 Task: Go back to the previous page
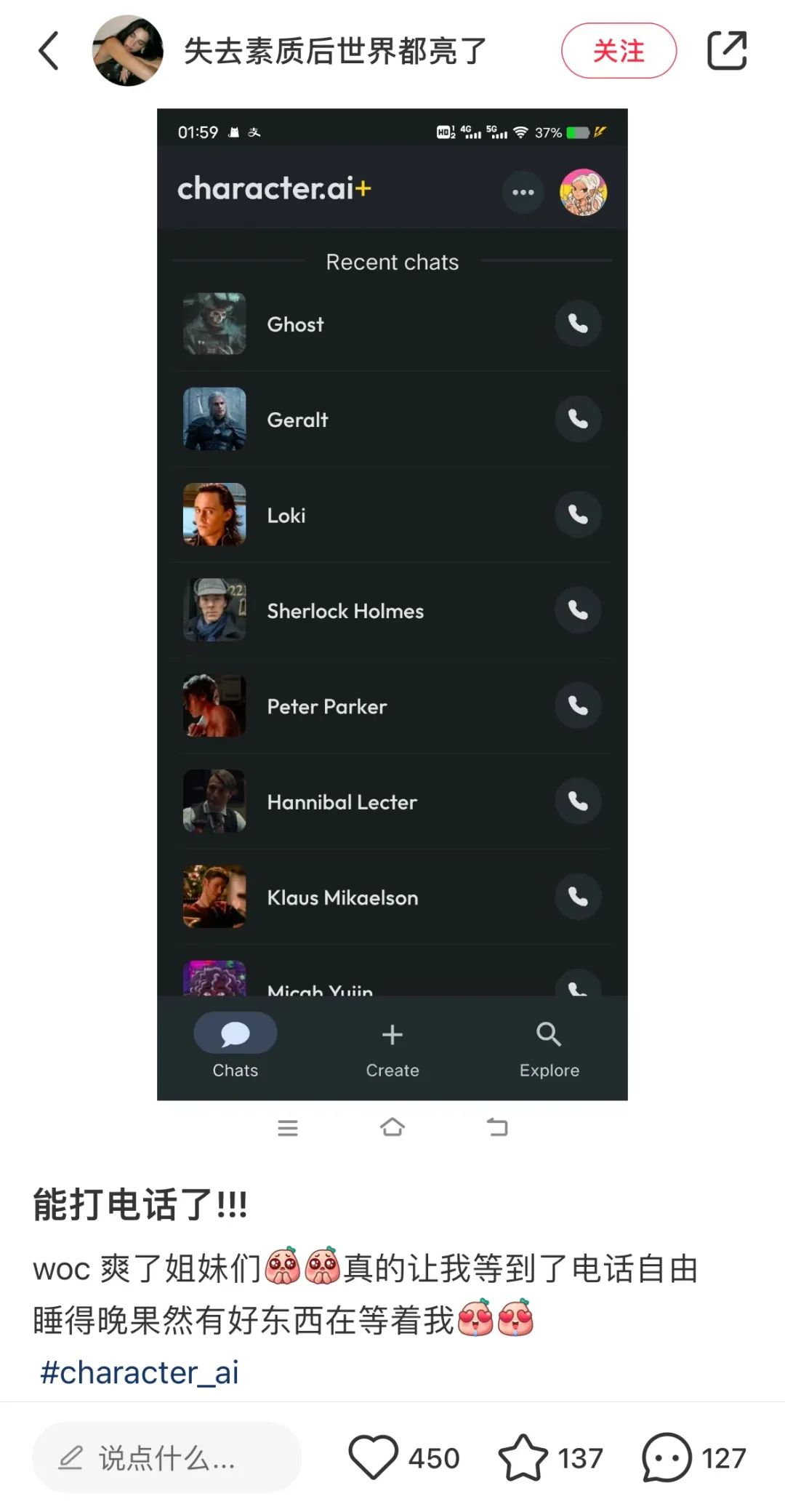[49, 51]
